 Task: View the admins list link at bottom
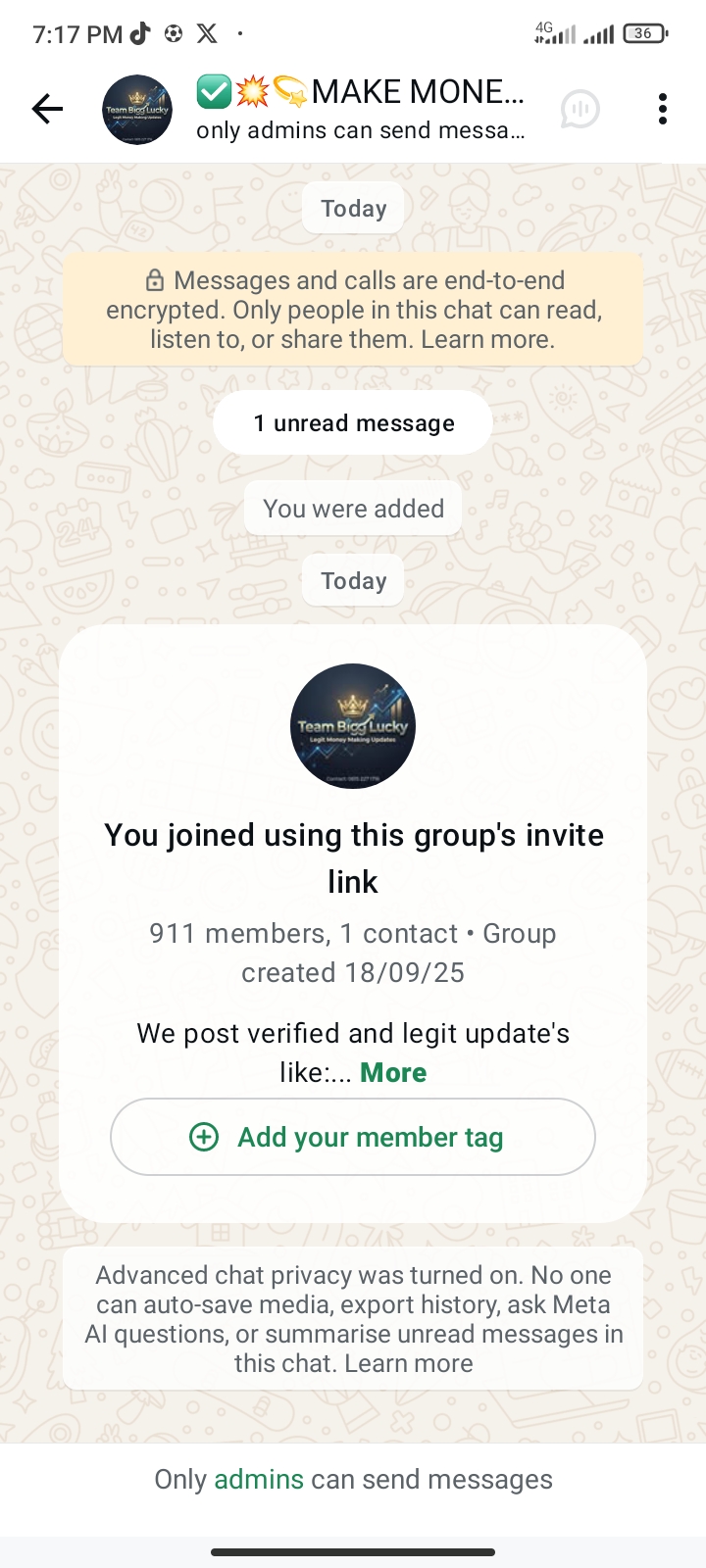[x=259, y=1479]
